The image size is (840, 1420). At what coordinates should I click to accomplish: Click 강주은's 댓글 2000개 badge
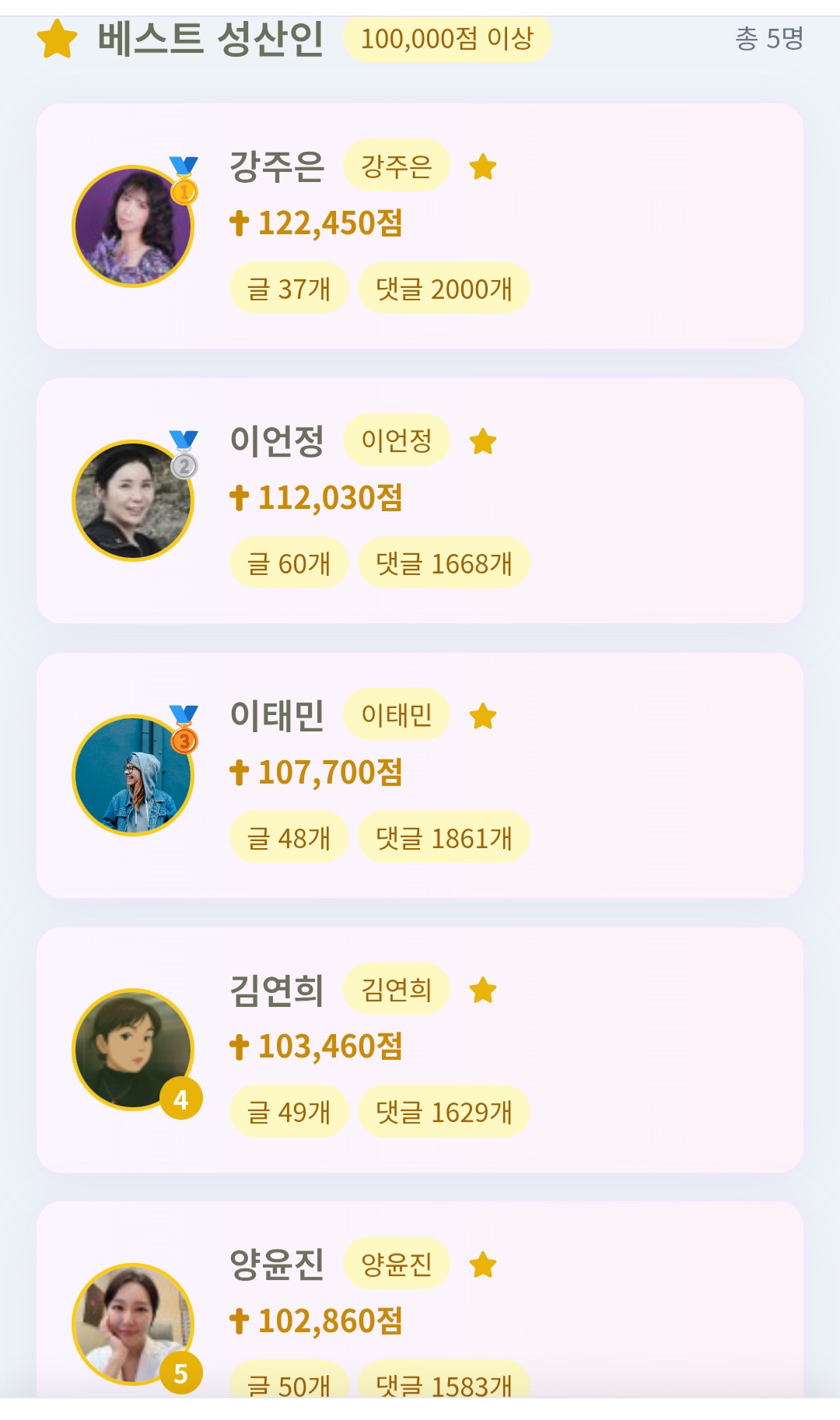[443, 288]
